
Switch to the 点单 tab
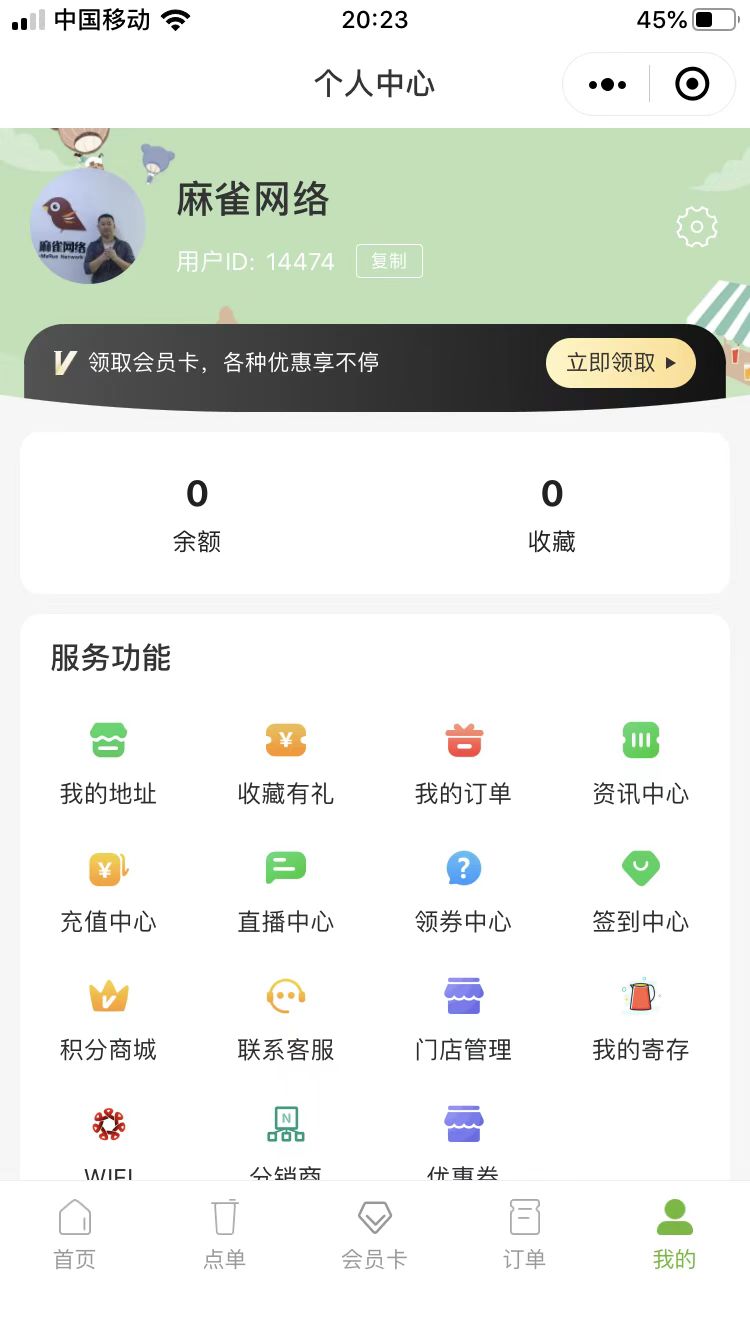click(x=225, y=1235)
